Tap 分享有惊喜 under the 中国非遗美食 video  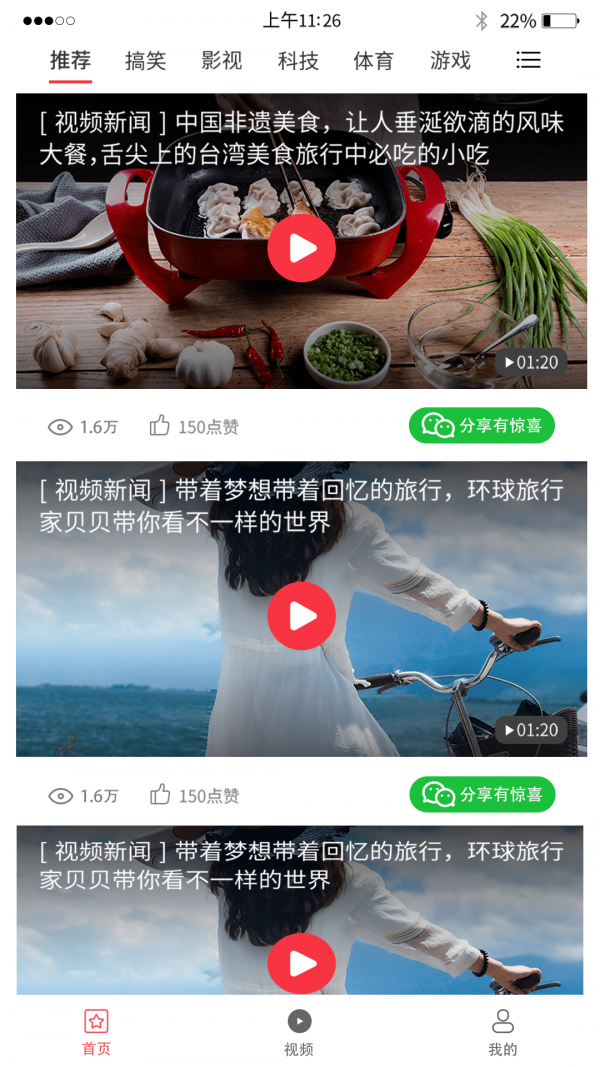point(482,425)
